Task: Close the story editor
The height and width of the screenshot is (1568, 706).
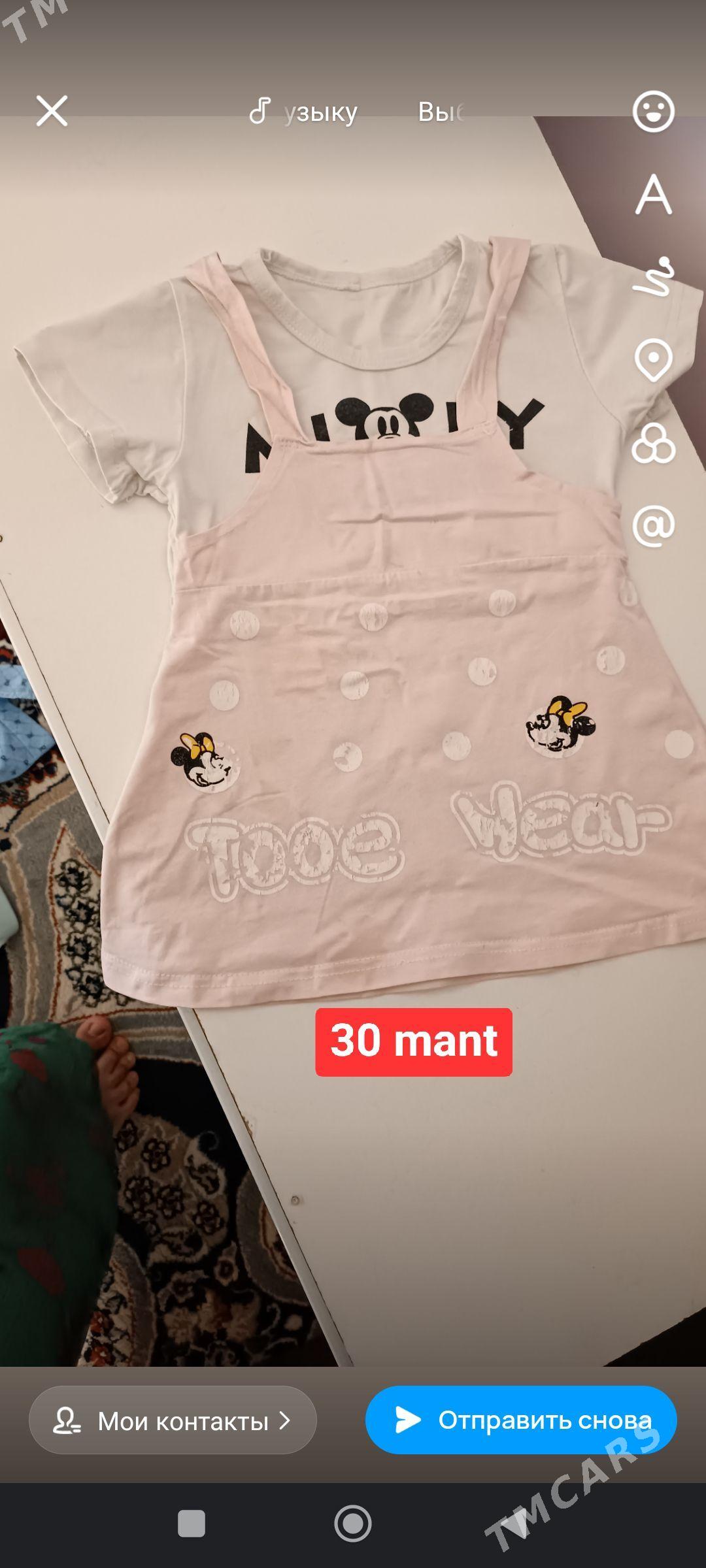Action: click(x=52, y=111)
